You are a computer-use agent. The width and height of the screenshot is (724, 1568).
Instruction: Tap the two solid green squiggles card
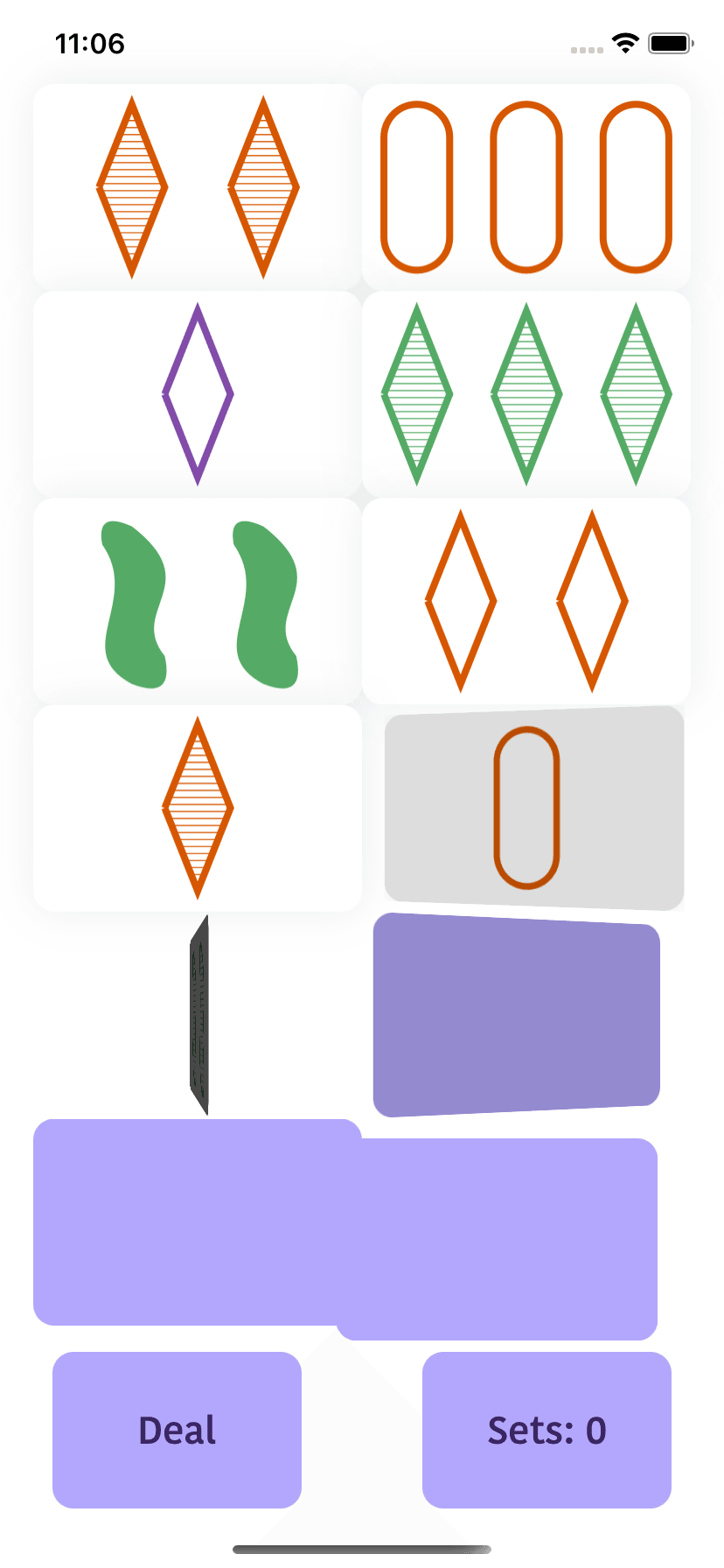pyautogui.click(x=197, y=601)
